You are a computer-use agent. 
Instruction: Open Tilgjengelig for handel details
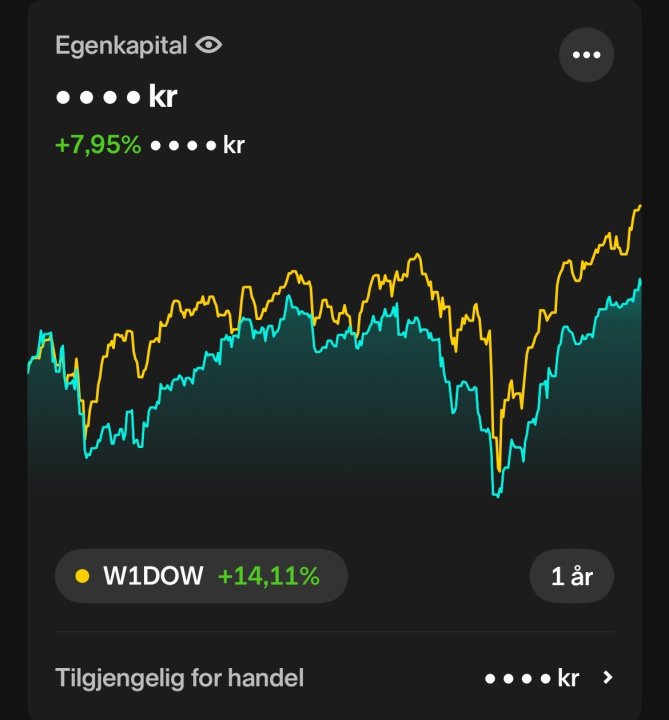335,677
